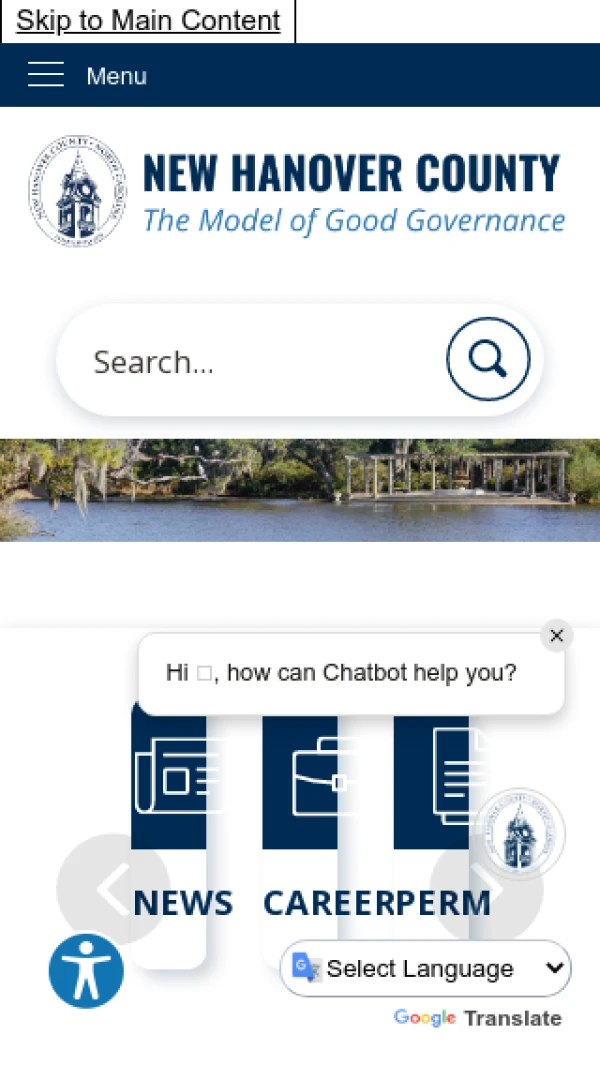Show previous carousel items
Image resolution: width=600 pixels, height=1065 pixels.
(x=112, y=887)
